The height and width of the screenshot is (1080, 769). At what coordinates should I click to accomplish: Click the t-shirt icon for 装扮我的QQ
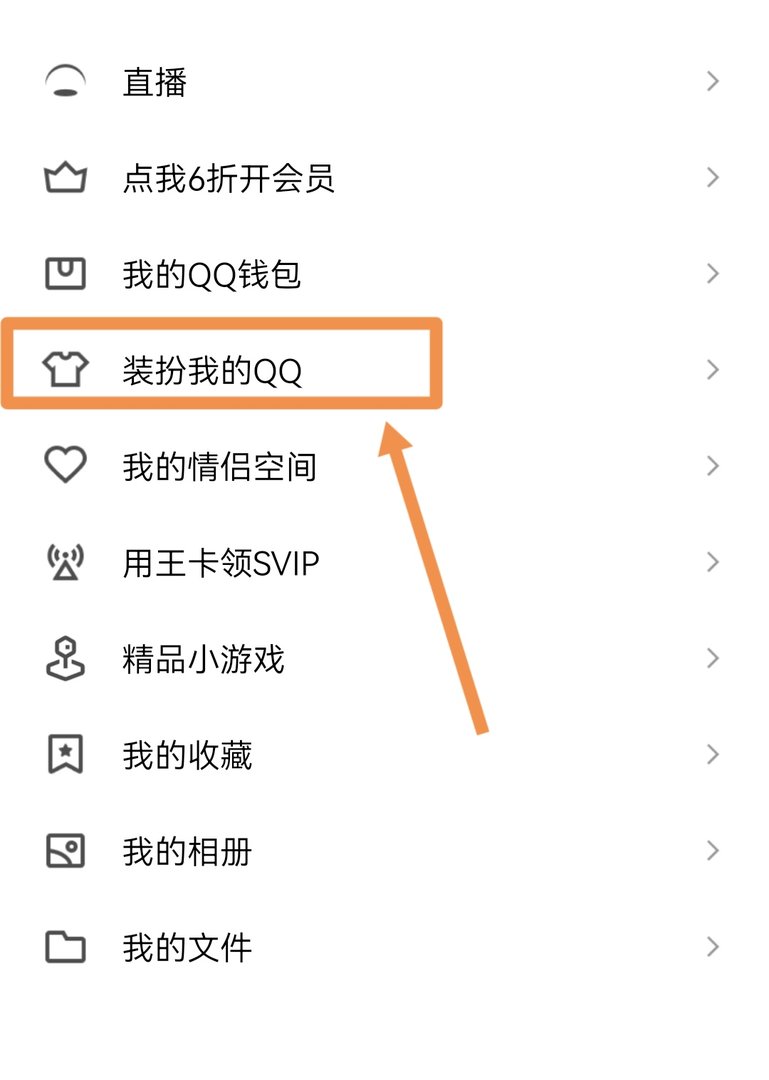pyautogui.click(x=64, y=369)
